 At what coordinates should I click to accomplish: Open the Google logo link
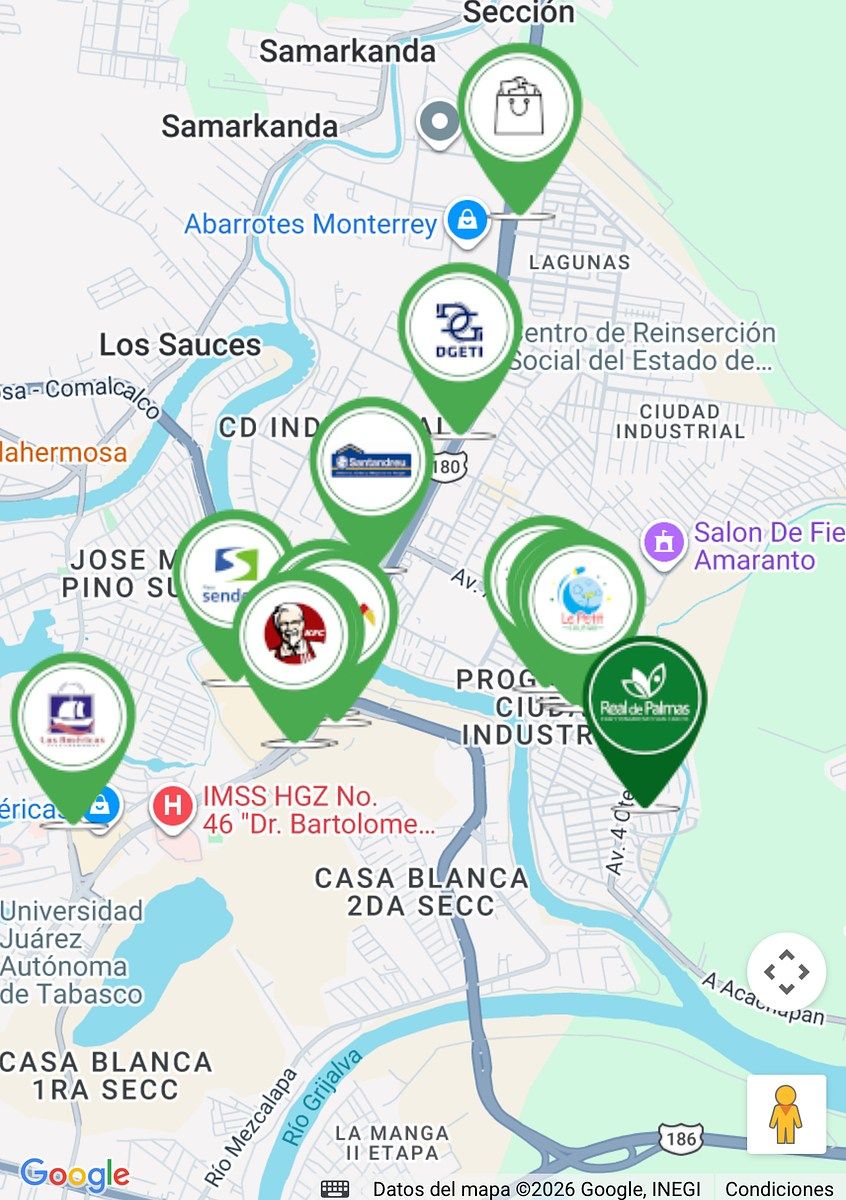coord(74,1174)
